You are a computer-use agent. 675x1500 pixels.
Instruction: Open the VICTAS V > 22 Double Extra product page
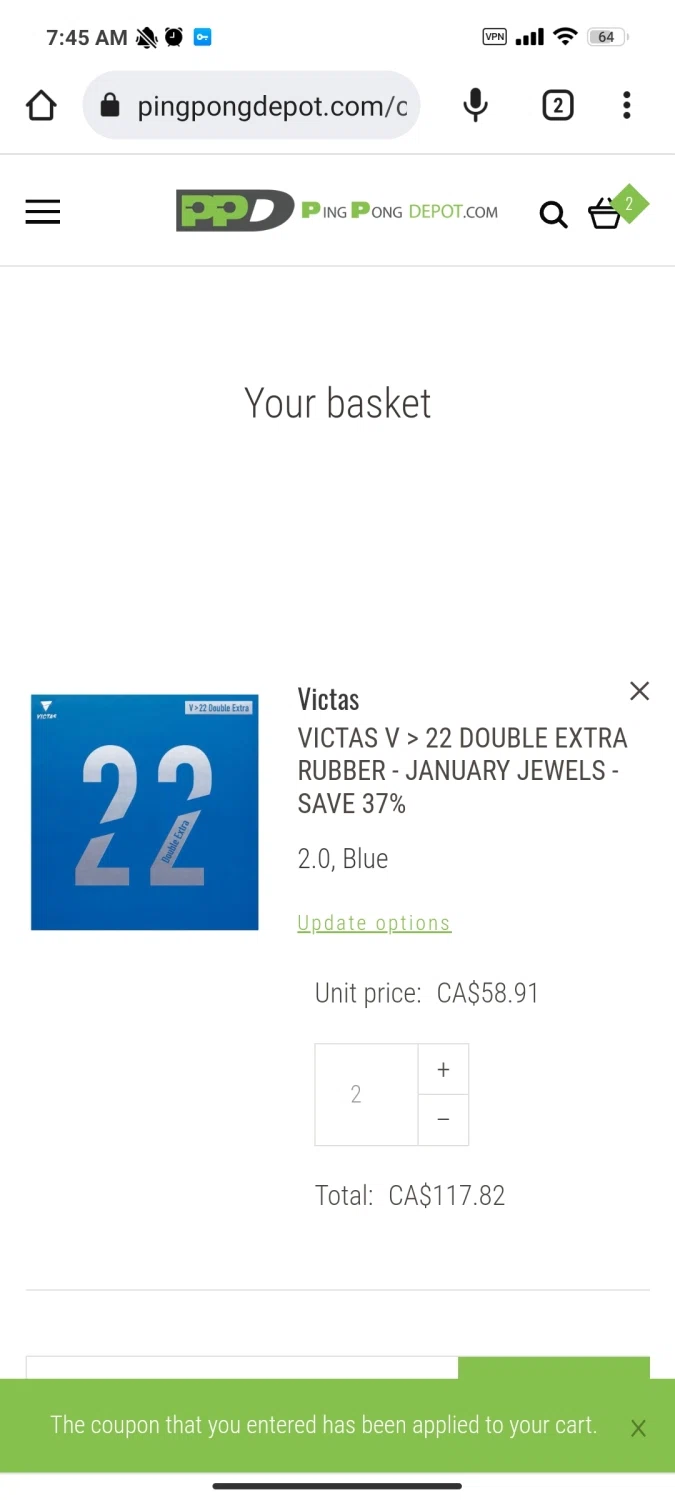(462, 770)
